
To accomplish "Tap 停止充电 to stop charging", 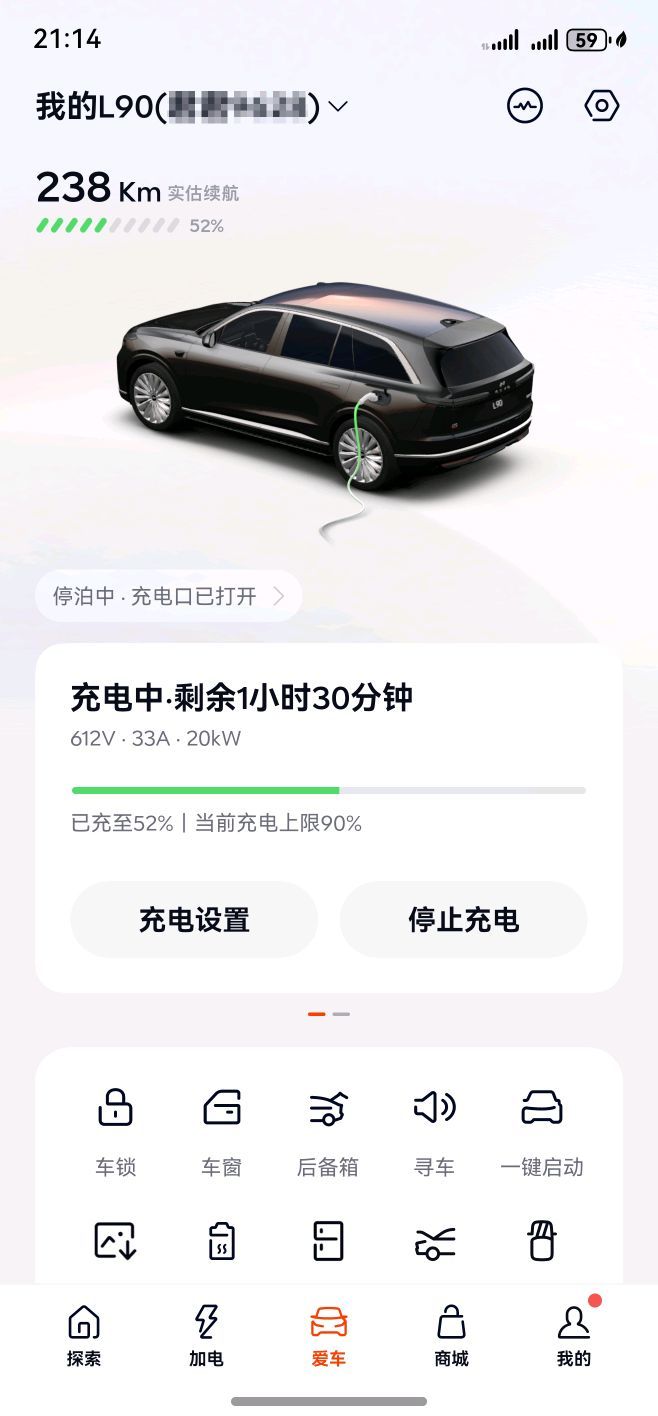I will [x=463, y=920].
